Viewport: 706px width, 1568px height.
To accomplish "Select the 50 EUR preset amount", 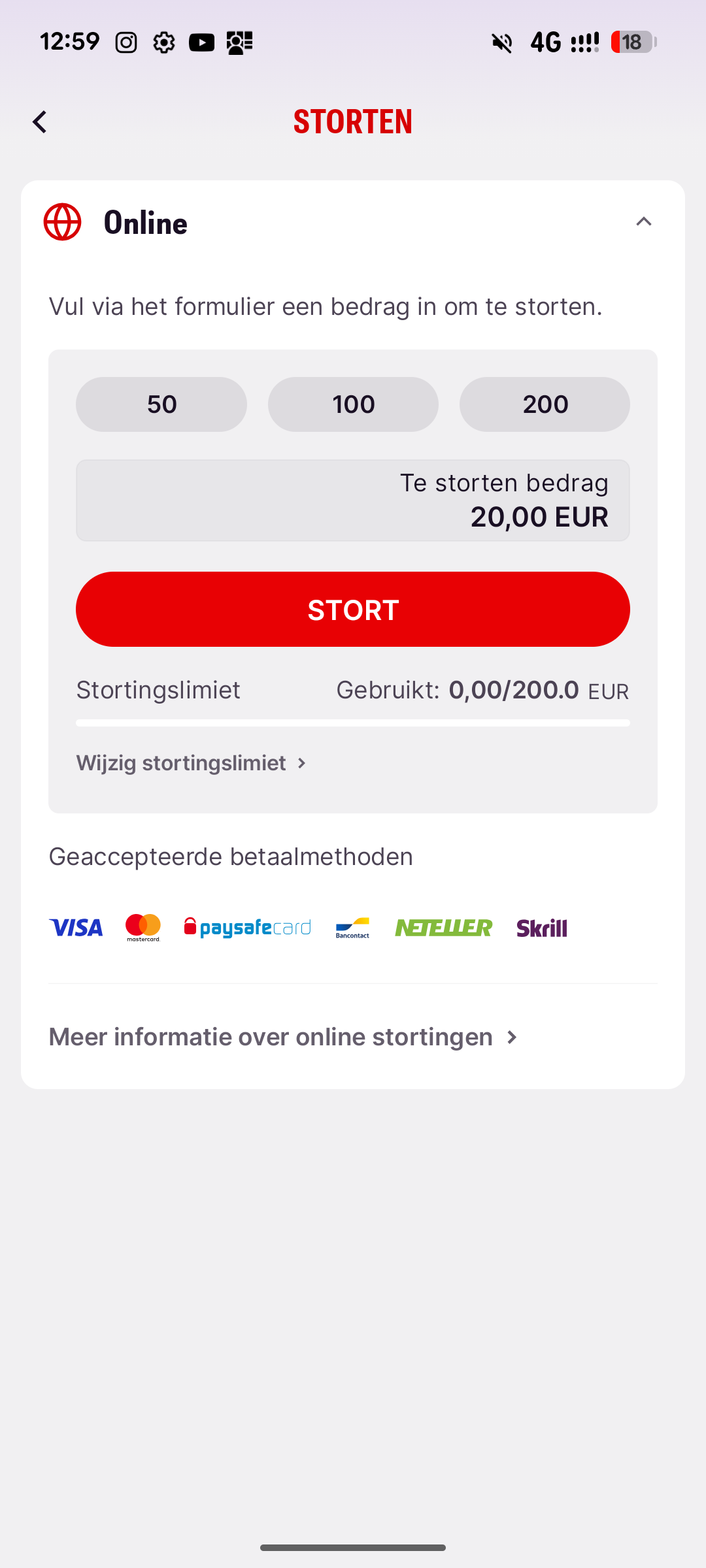I will click(161, 404).
